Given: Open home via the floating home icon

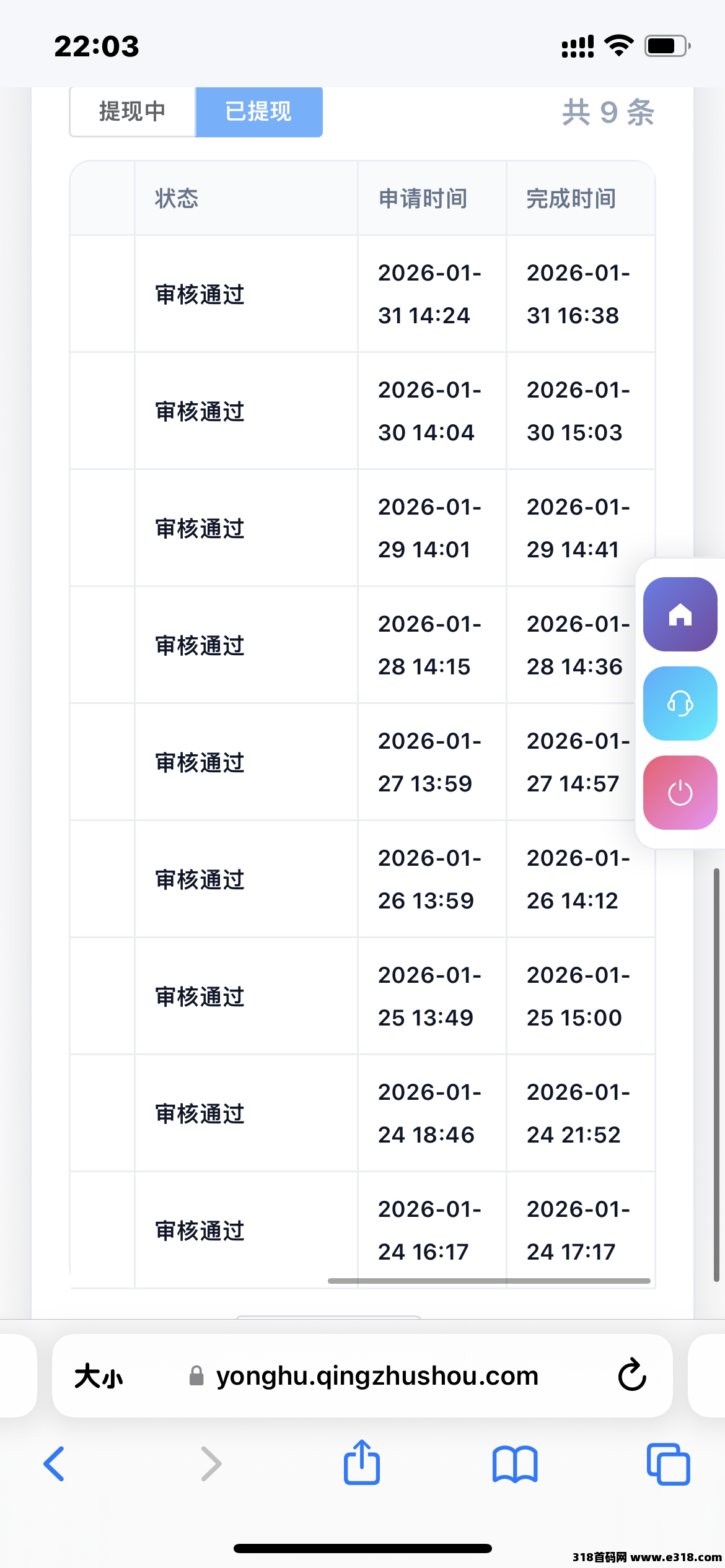Looking at the screenshot, I should pos(680,615).
